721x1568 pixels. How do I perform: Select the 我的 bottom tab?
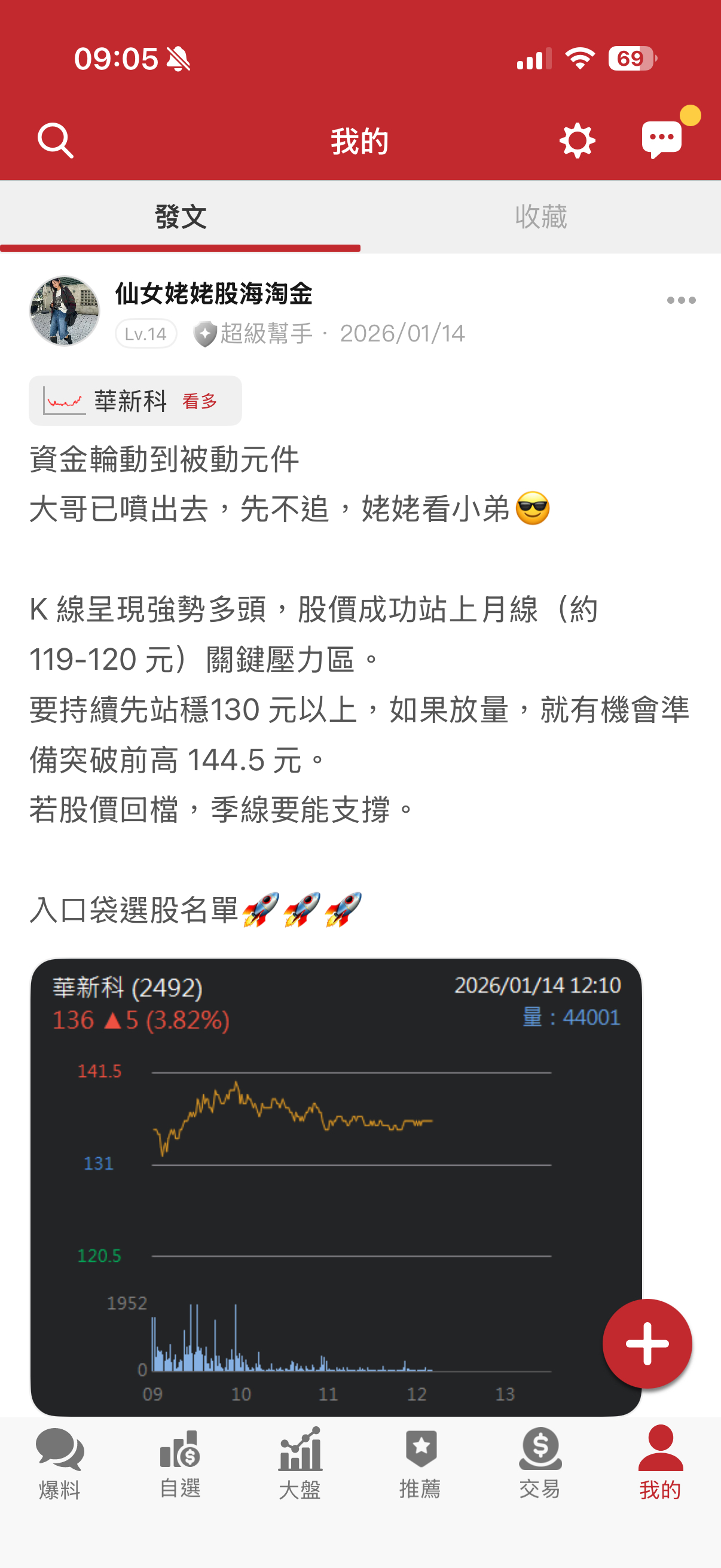coord(660,1463)
